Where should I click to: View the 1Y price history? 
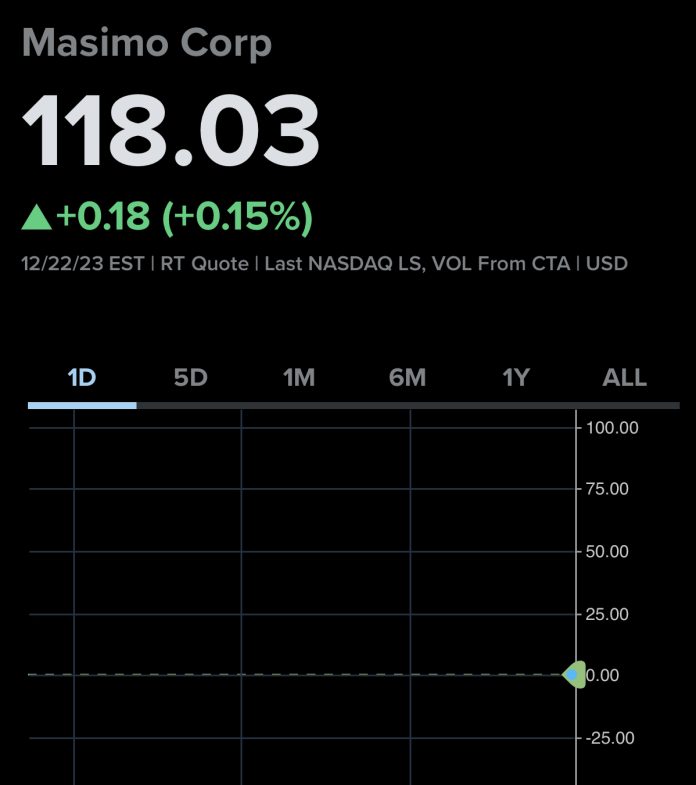tap(515, 378)
